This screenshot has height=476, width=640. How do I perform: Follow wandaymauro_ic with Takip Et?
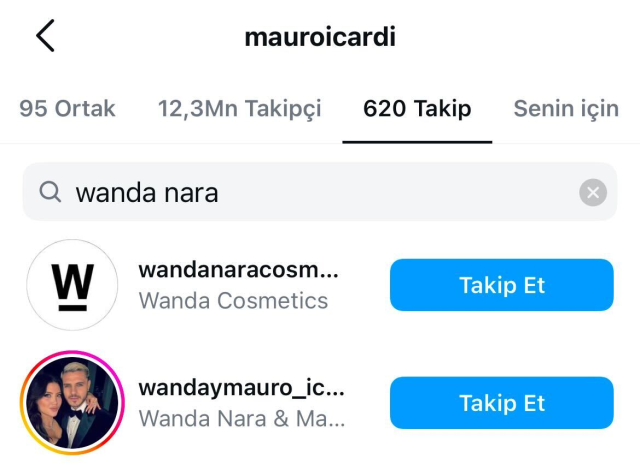(x=501, y=403)
